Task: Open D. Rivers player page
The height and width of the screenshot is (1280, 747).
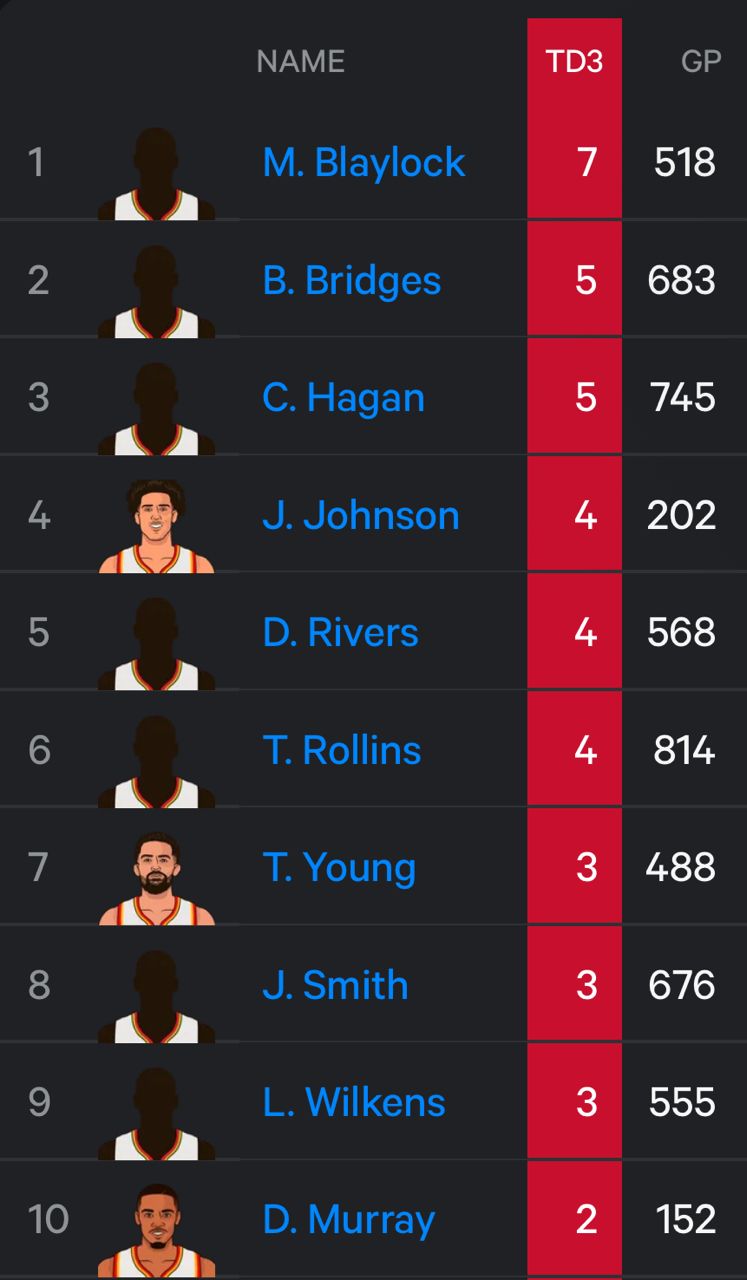Action: (x=340, y=632)
